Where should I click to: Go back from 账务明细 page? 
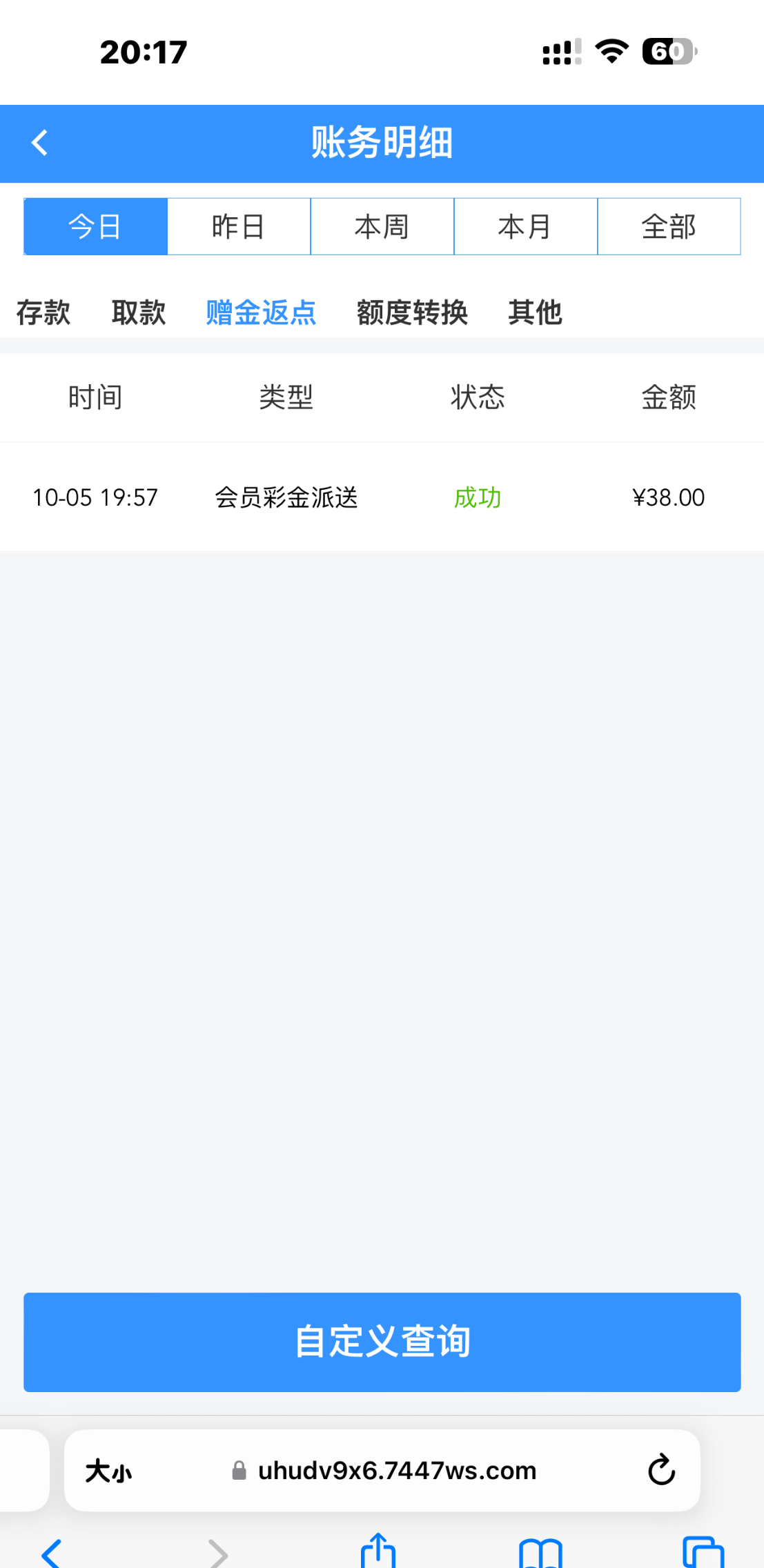click(40, 143)
